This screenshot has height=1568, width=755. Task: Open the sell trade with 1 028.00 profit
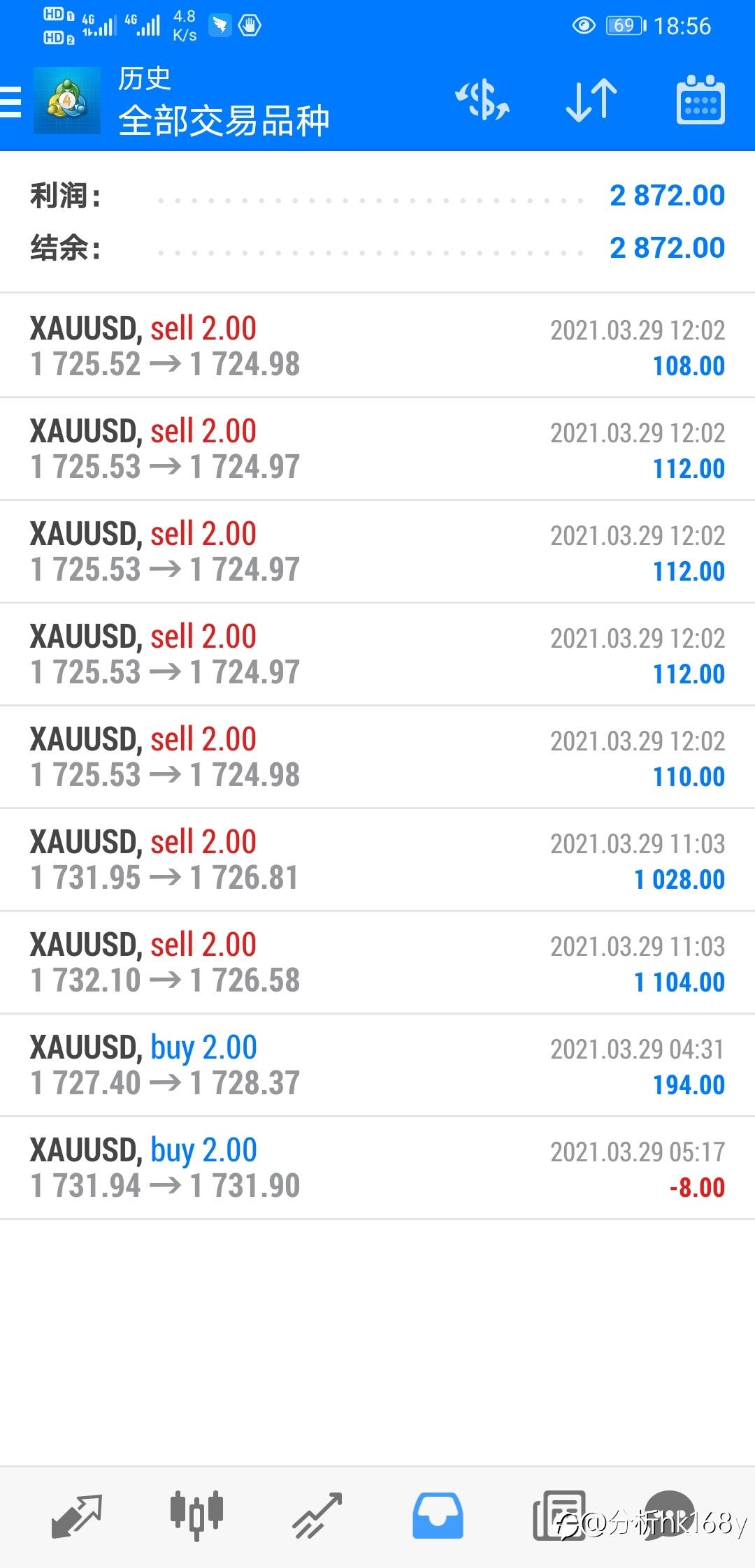coord(377,859)
